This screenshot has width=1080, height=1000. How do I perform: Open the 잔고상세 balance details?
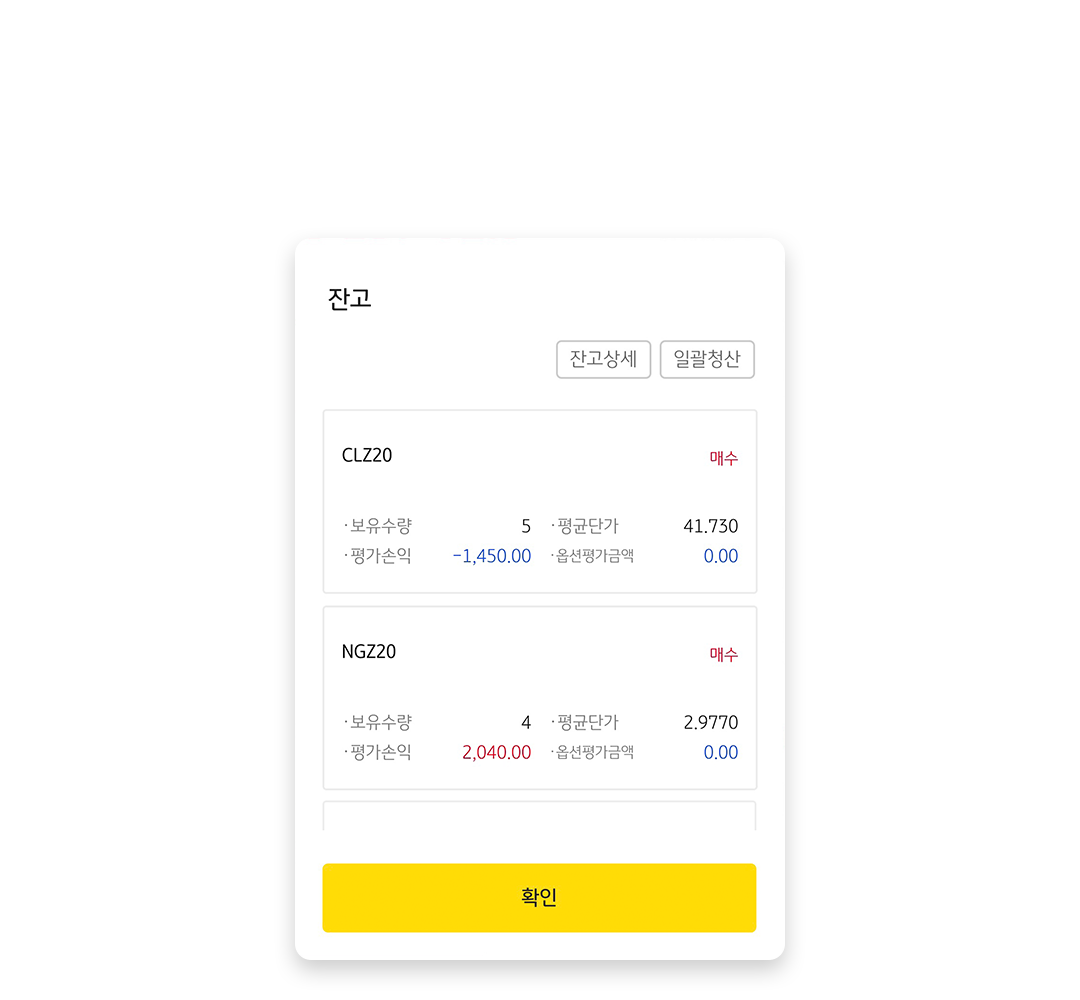pyautogui.click(x=603, y=360)
